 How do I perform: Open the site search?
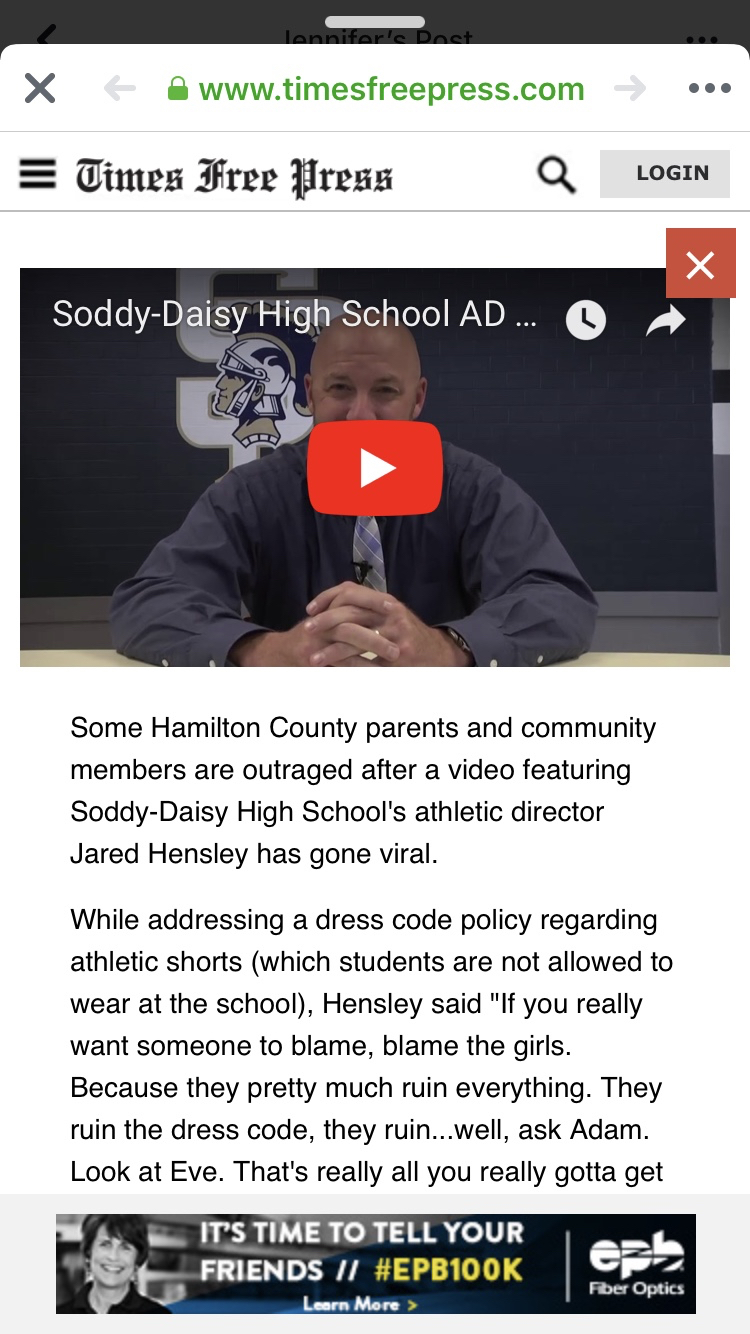click(x=556, y=174)
